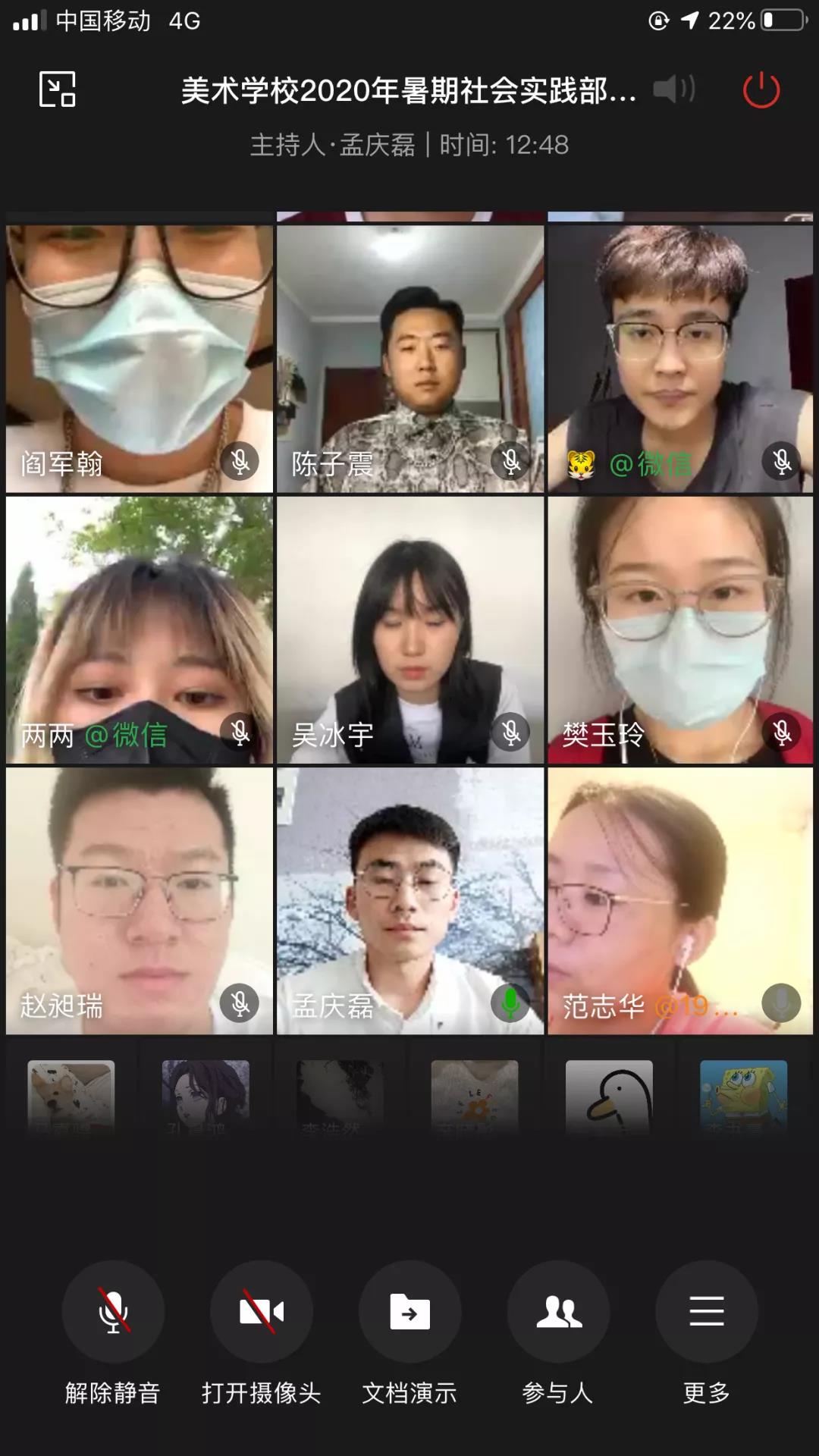Open 文档演示 document sharing

click(x=409, y=1311)
